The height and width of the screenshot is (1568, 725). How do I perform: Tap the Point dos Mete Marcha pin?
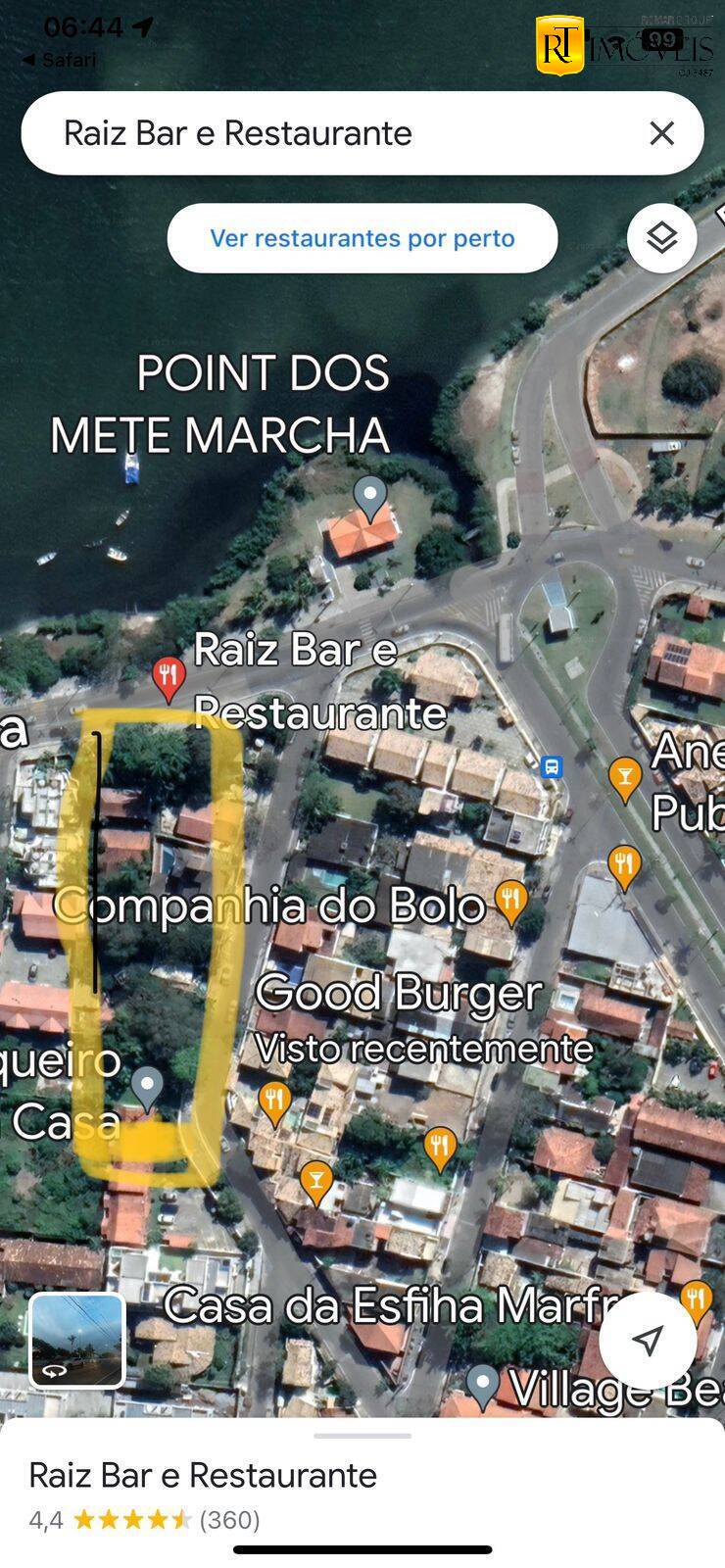[x=370, y=498]
